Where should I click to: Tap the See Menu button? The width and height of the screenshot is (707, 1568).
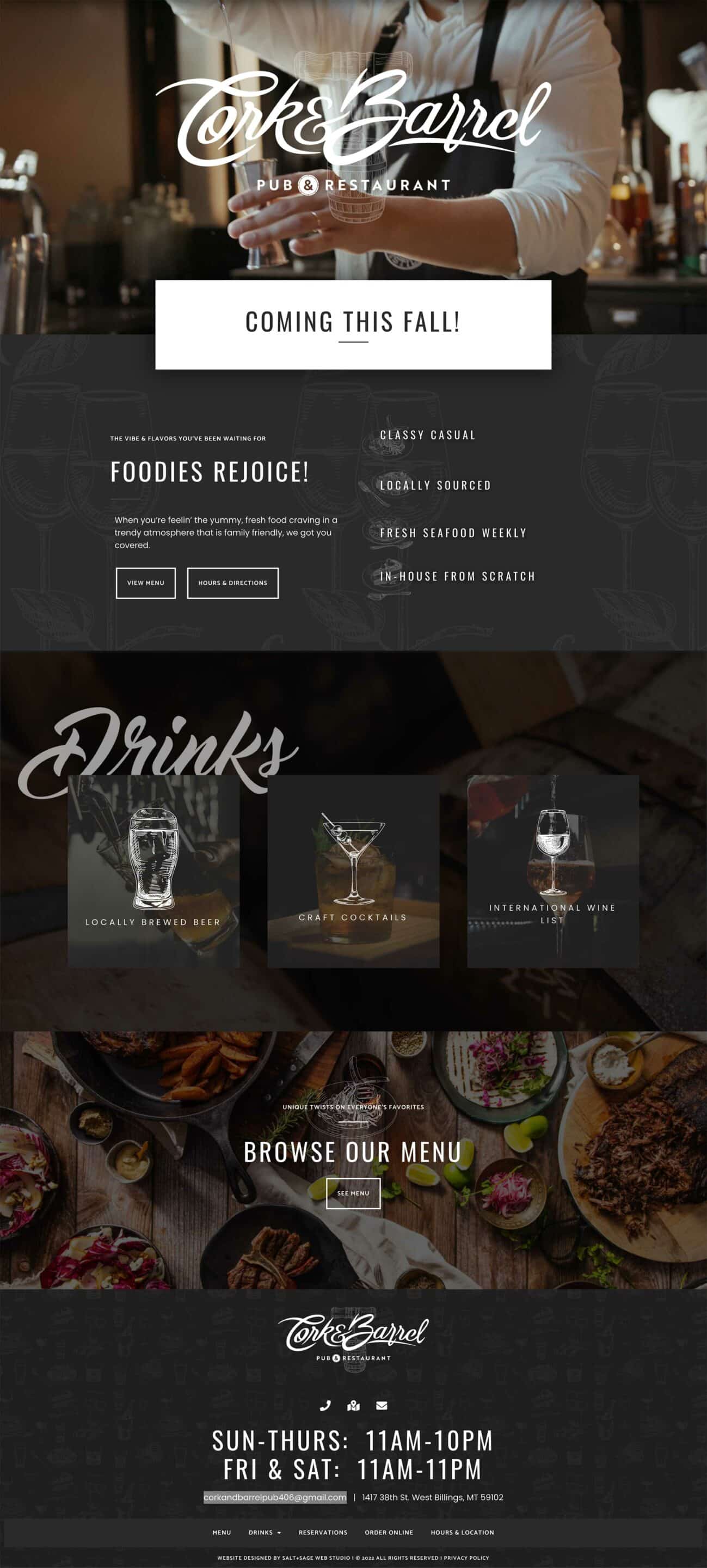(353, 1193)
